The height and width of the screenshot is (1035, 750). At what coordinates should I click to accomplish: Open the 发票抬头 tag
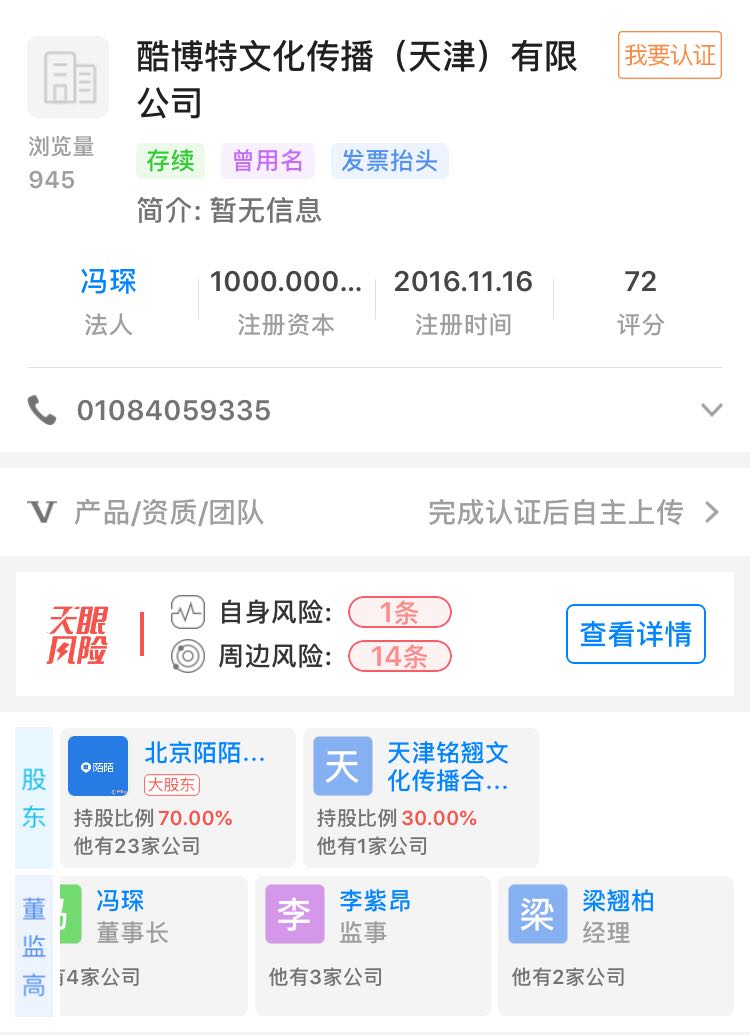390,160
